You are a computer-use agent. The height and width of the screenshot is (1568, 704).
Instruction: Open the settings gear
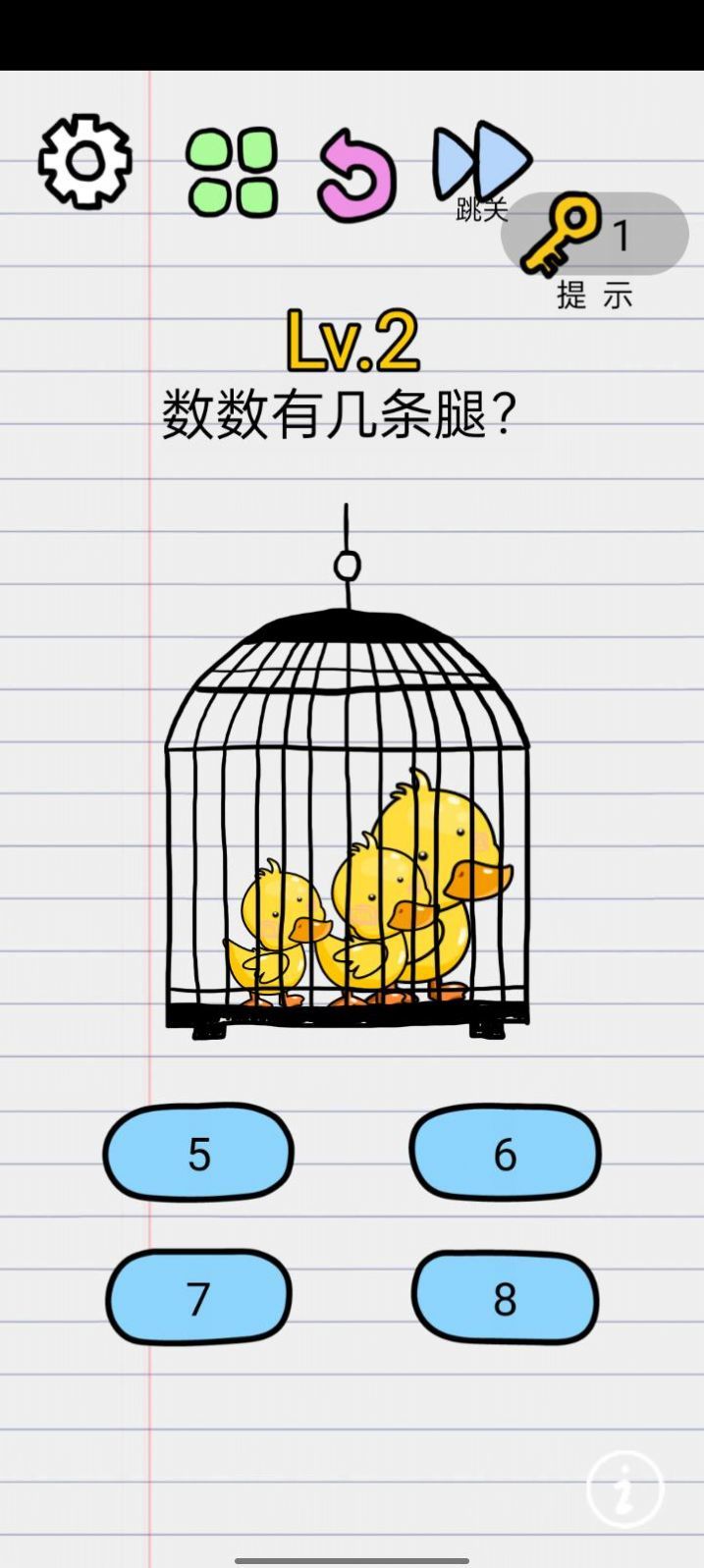pyautogui.click(x=85, y=162)
